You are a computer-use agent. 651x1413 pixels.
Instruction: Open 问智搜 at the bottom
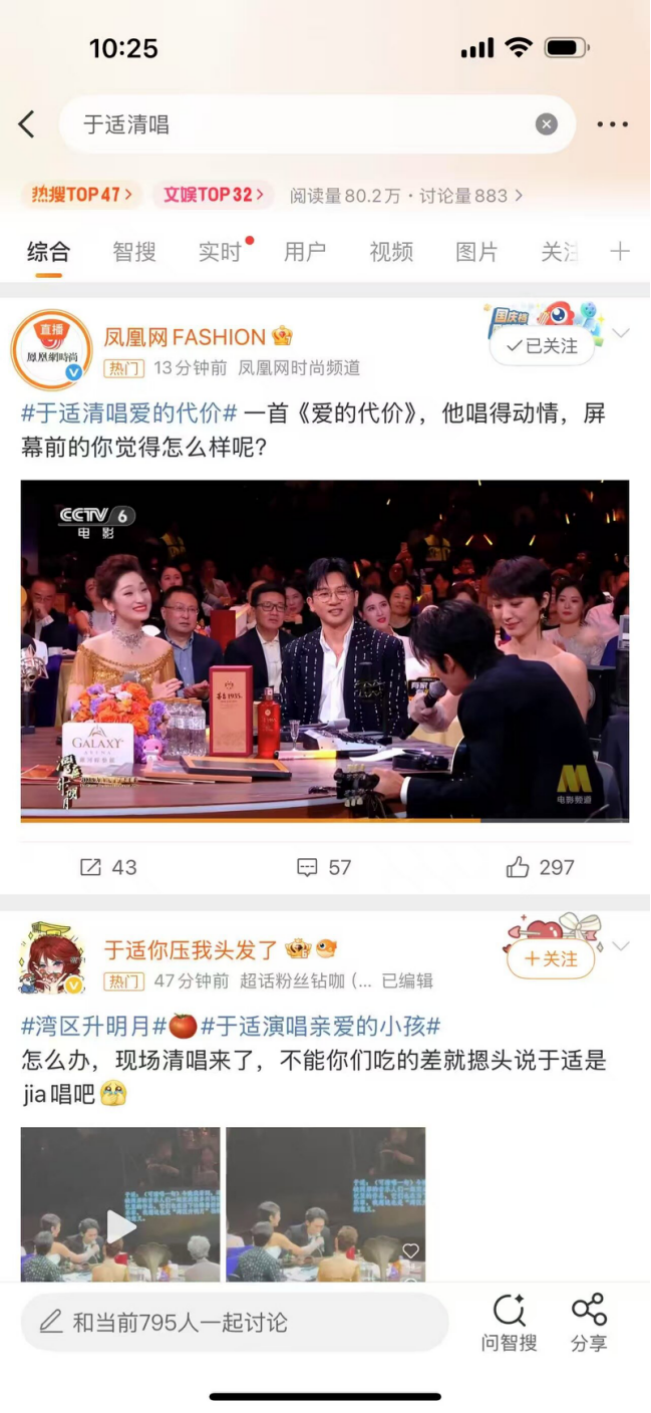(x=509, y=1322)
